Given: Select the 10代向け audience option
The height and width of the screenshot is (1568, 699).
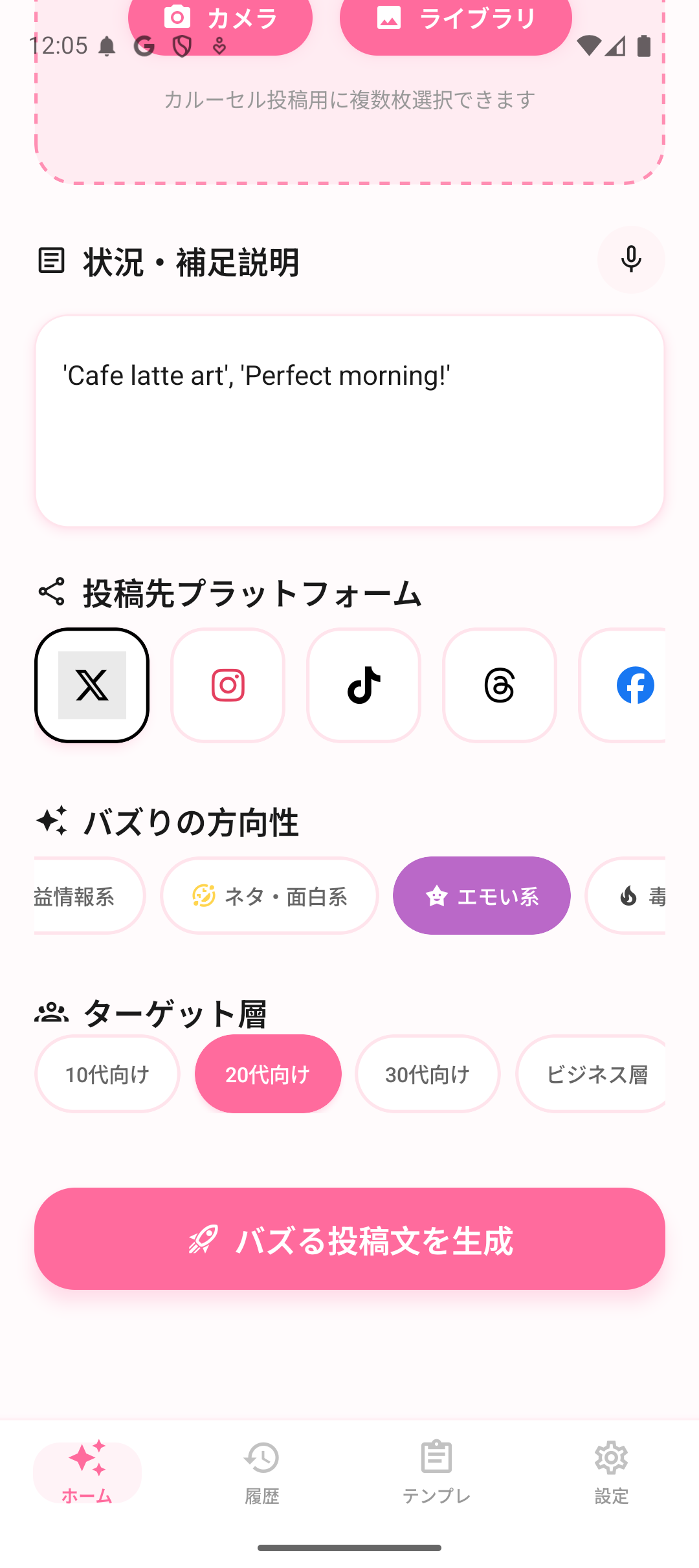Looking at the screenshot, I should 106,1073.
